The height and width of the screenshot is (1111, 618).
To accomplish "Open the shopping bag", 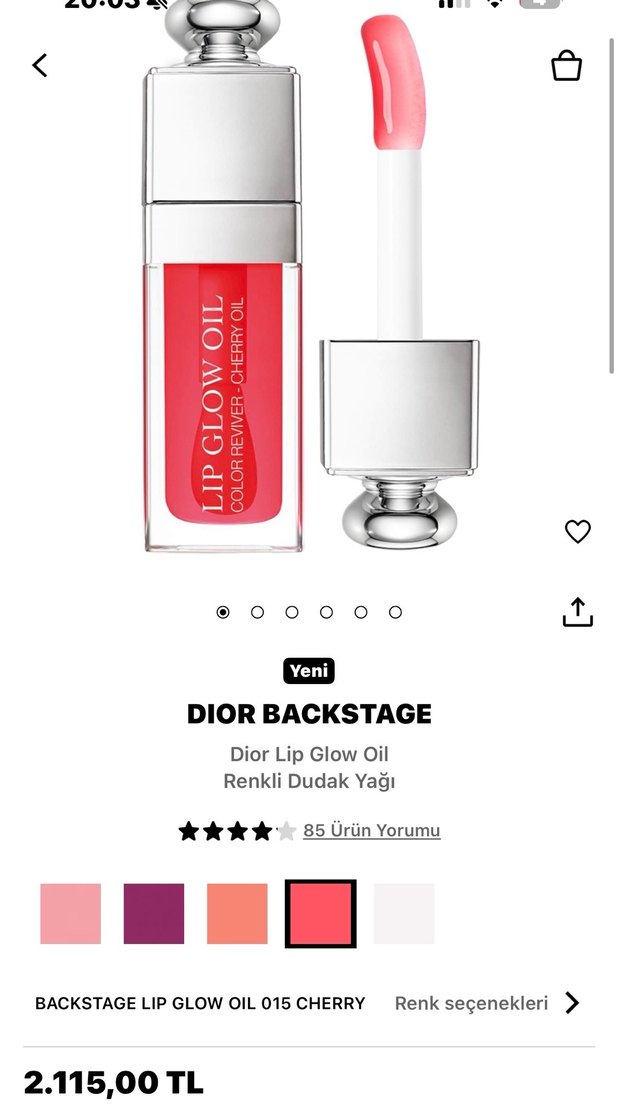I will (x=566, y=66).
